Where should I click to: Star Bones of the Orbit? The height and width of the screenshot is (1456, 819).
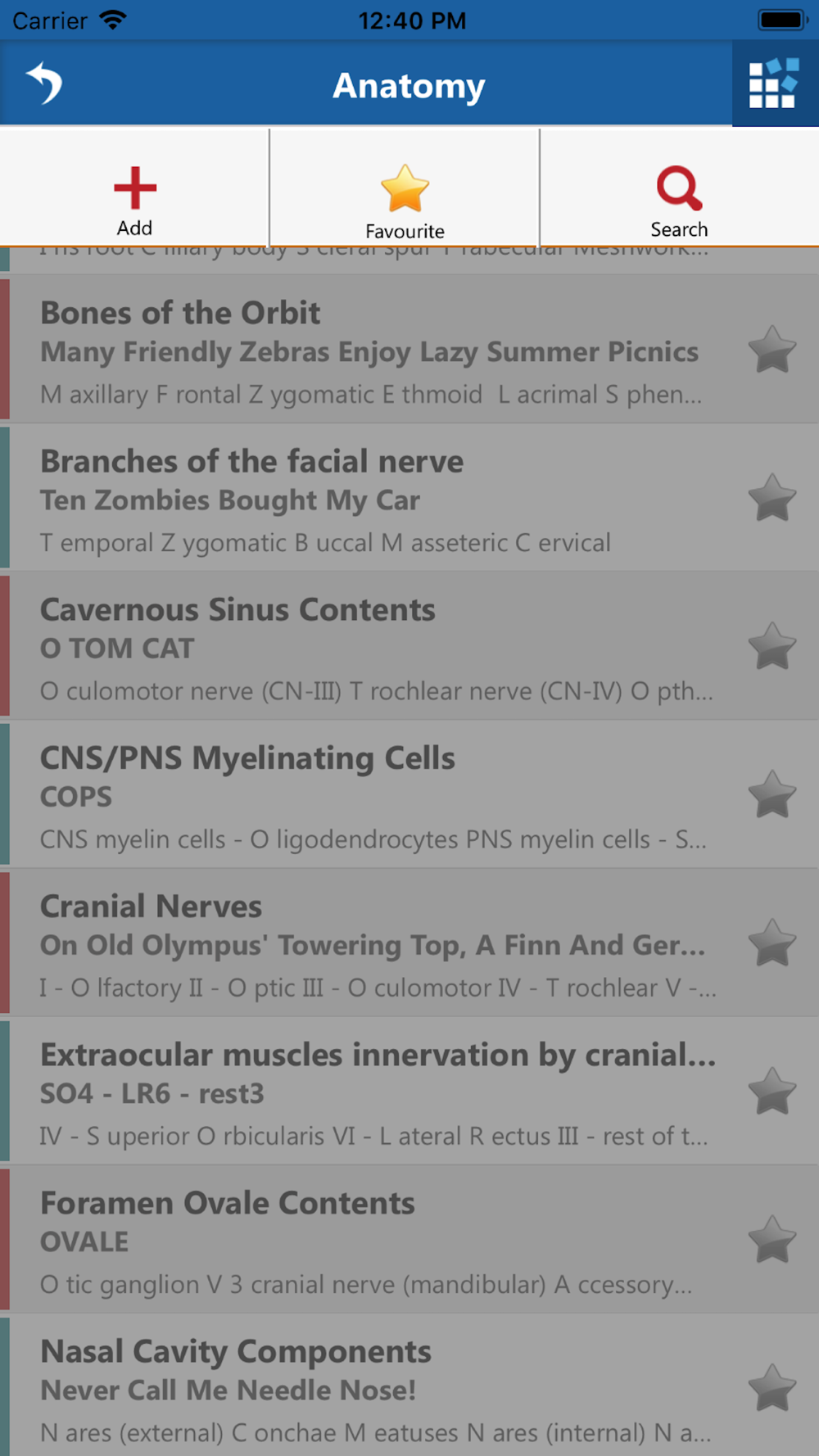pos(772,350)
